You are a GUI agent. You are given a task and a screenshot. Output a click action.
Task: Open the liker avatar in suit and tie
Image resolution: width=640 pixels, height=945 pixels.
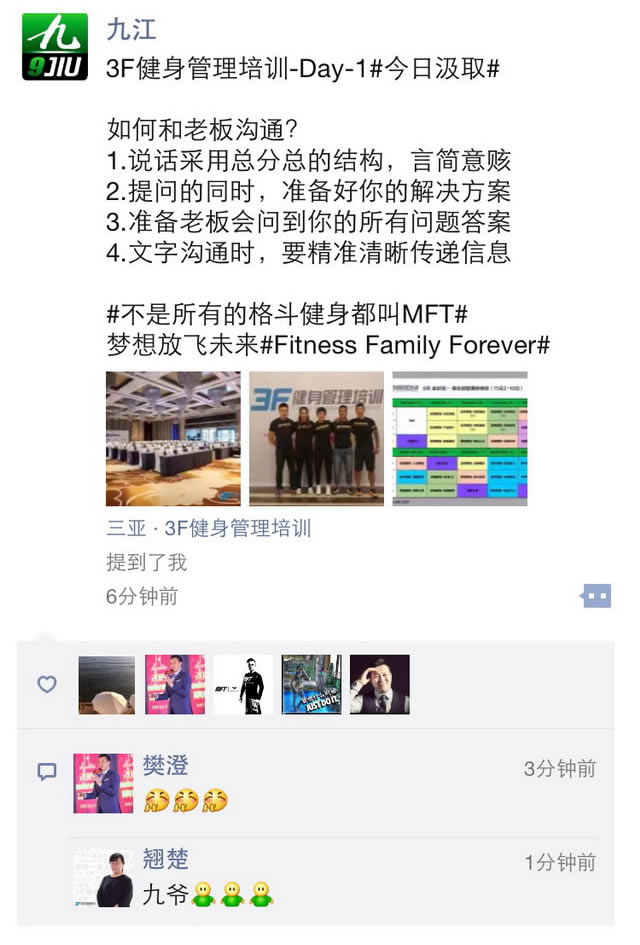point(379,684)
